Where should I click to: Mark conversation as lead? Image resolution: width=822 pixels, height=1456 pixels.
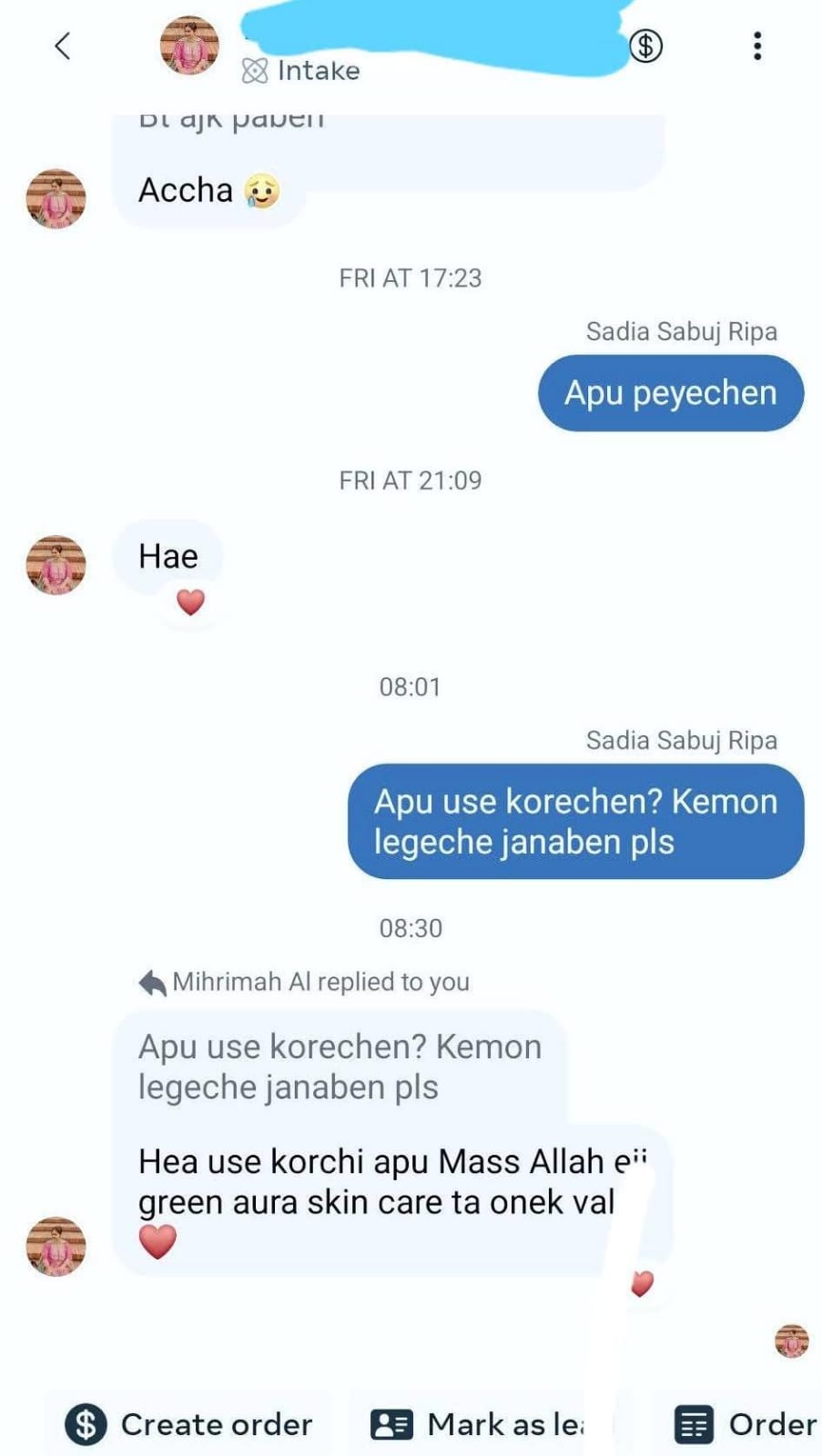click(x=478, y=1424)
